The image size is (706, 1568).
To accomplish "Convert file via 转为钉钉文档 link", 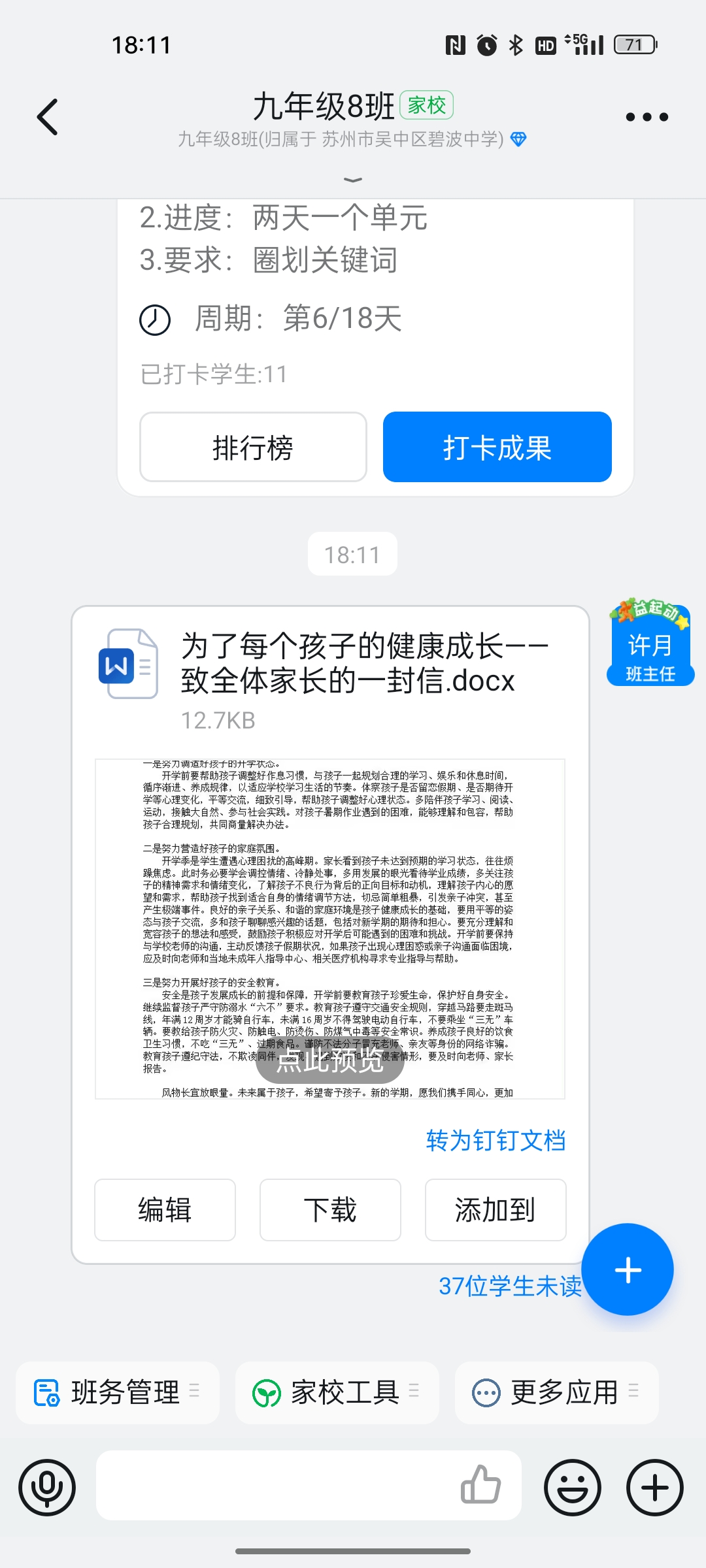I will 496,1141.
